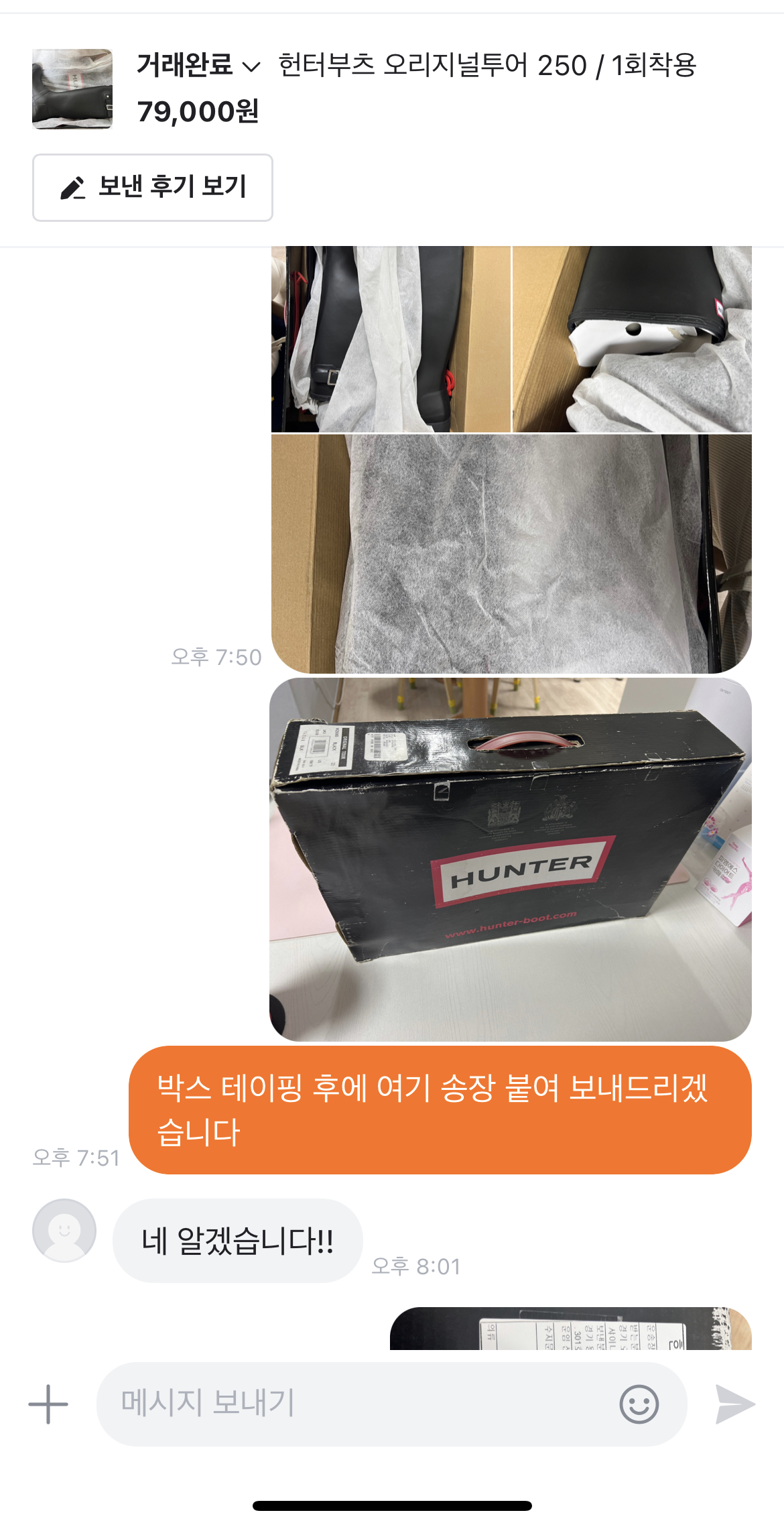
Task: Focus the 메시지 보내기 input field
Action: click(355, 1404)
